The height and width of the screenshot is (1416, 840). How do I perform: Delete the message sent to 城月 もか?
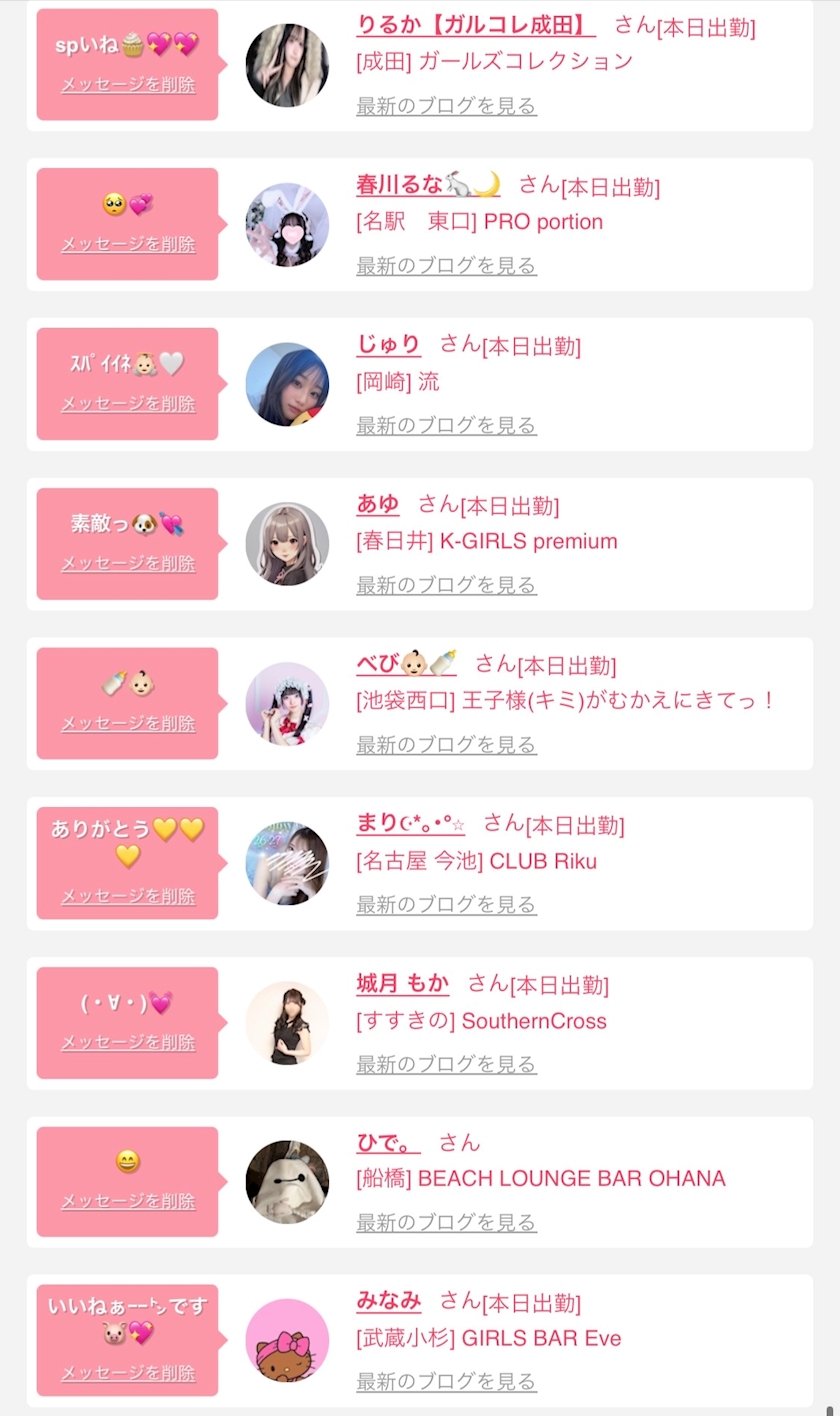[128, 1042]
